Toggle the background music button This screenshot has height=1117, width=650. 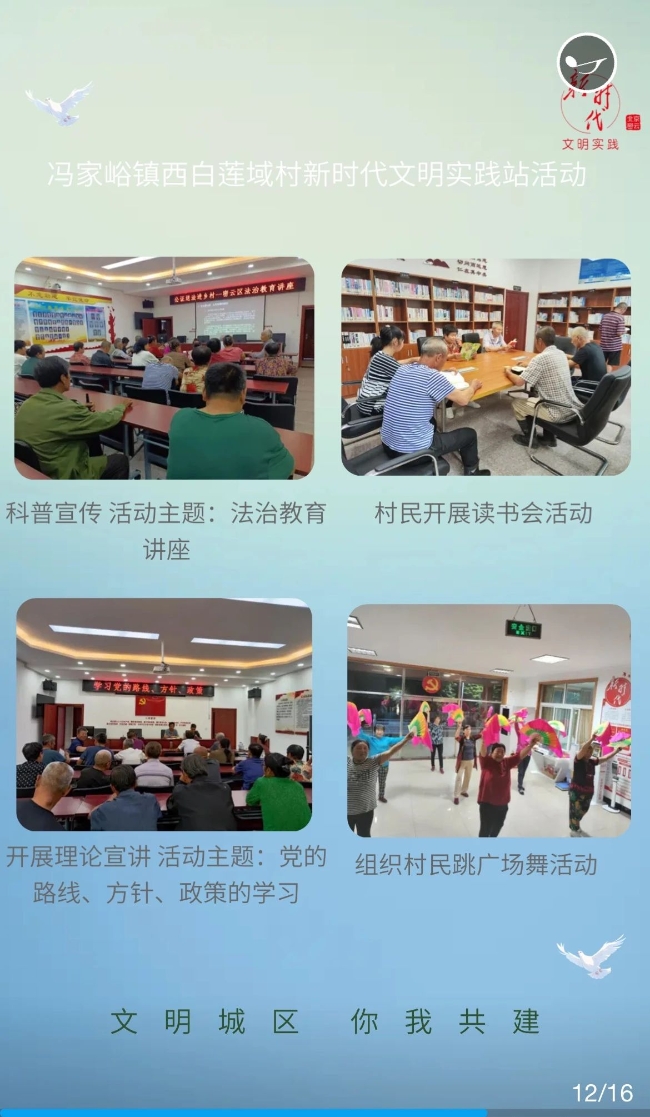pyautogui.click(x=587, y=62)
